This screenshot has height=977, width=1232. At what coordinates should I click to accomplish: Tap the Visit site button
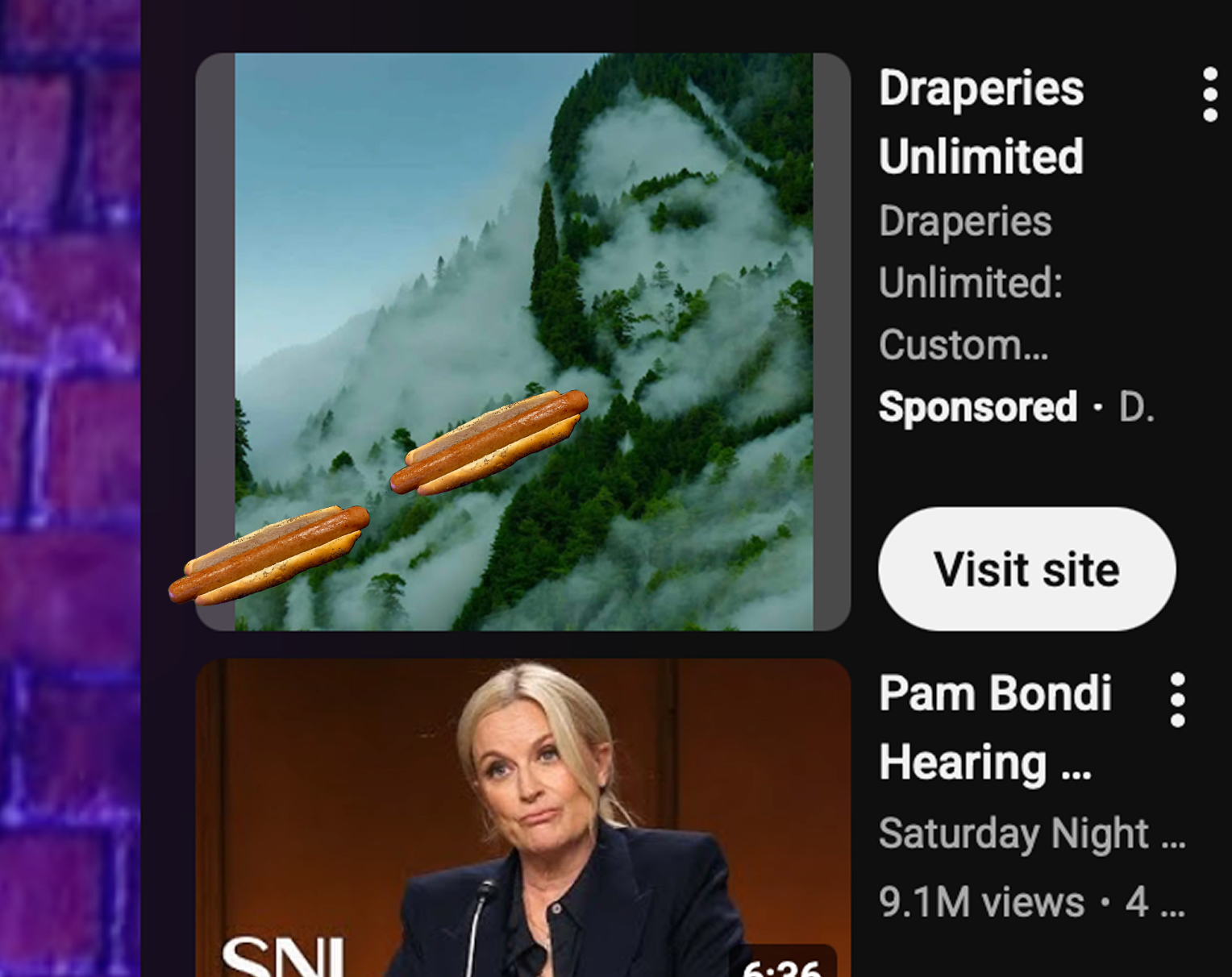tap(1026, 569)
